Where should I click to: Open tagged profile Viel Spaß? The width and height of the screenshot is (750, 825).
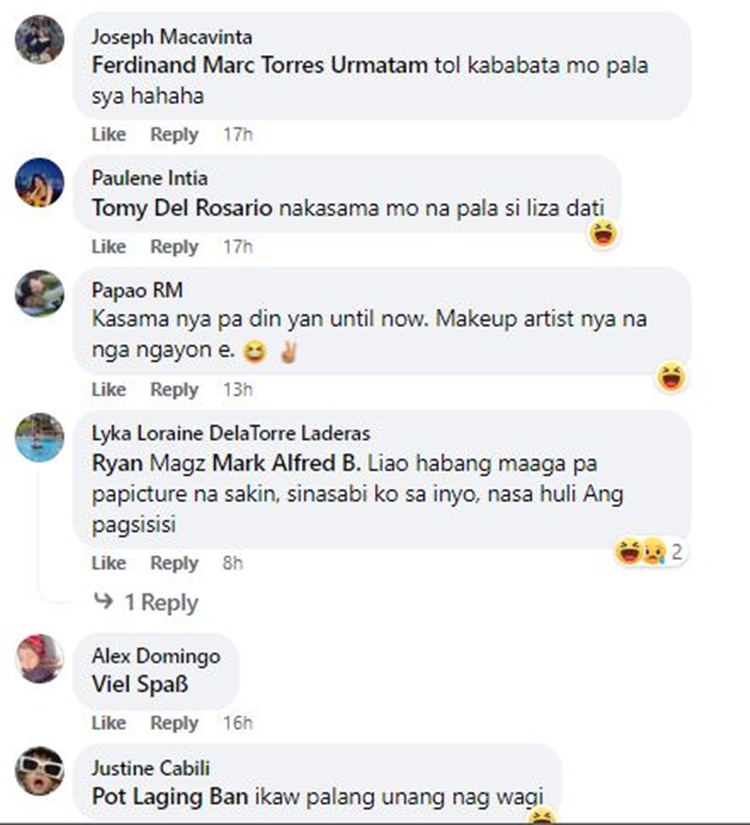click(x=140, y=685)
